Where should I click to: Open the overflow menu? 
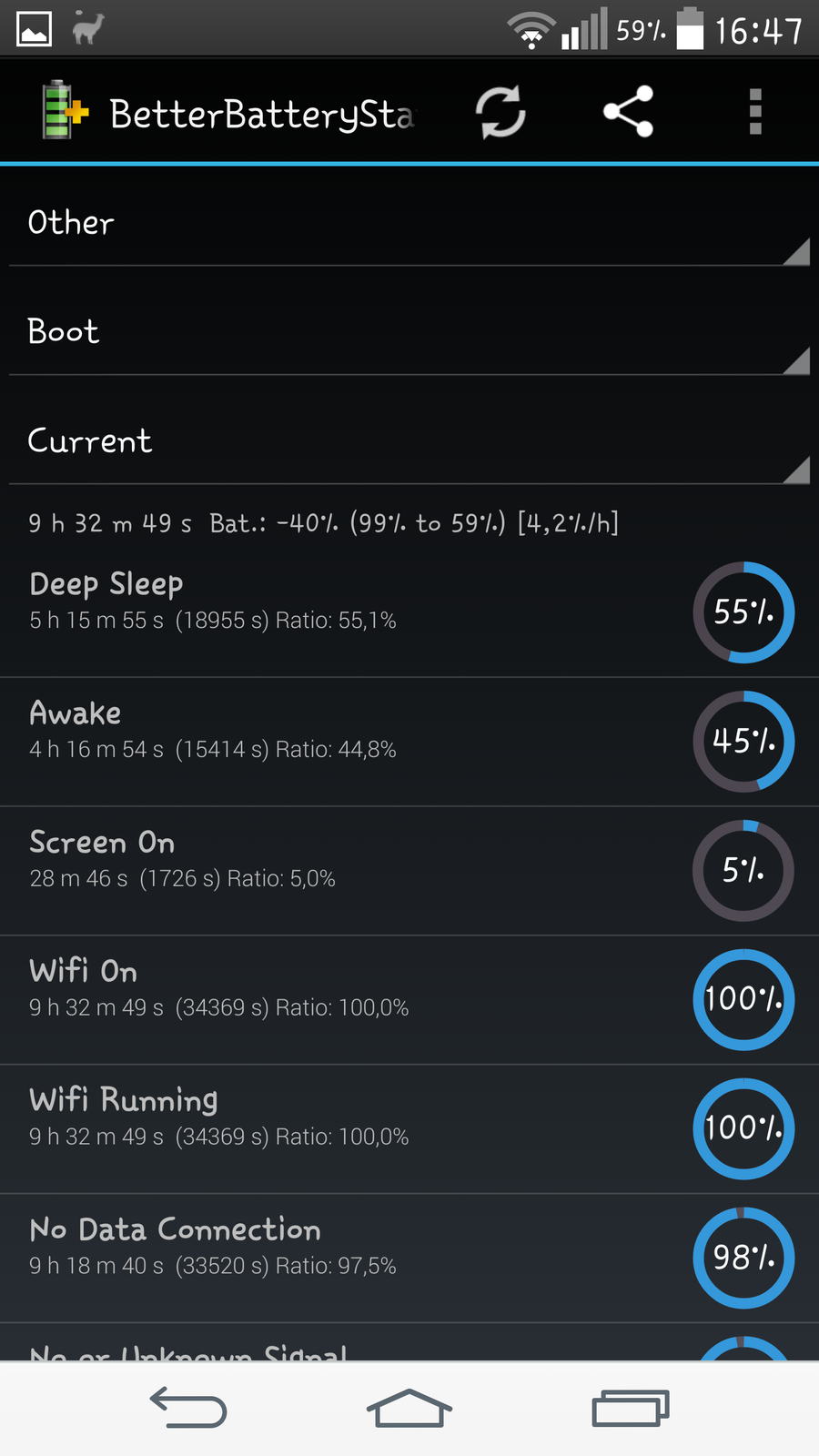coord(754,113)
